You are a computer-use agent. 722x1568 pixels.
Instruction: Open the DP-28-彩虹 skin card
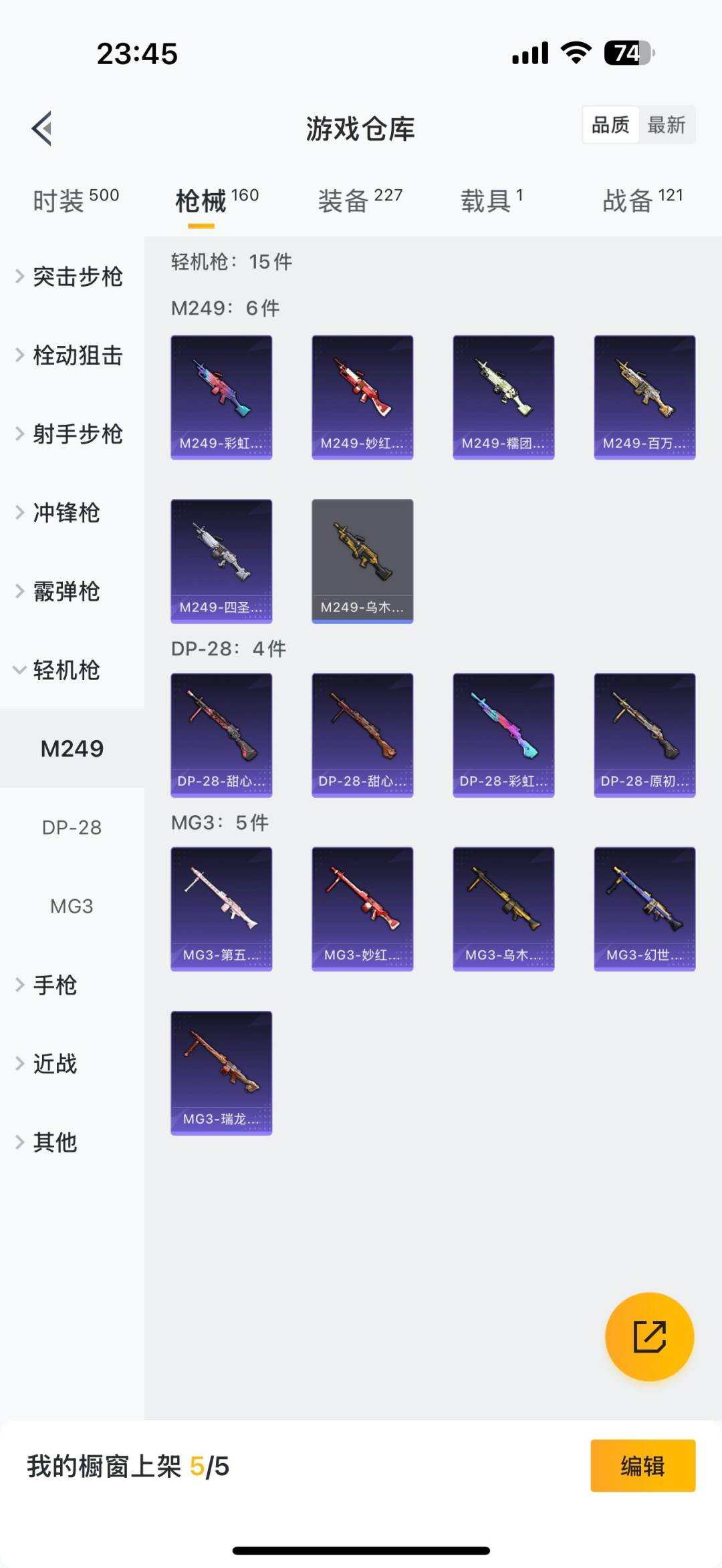pos(503,735)
